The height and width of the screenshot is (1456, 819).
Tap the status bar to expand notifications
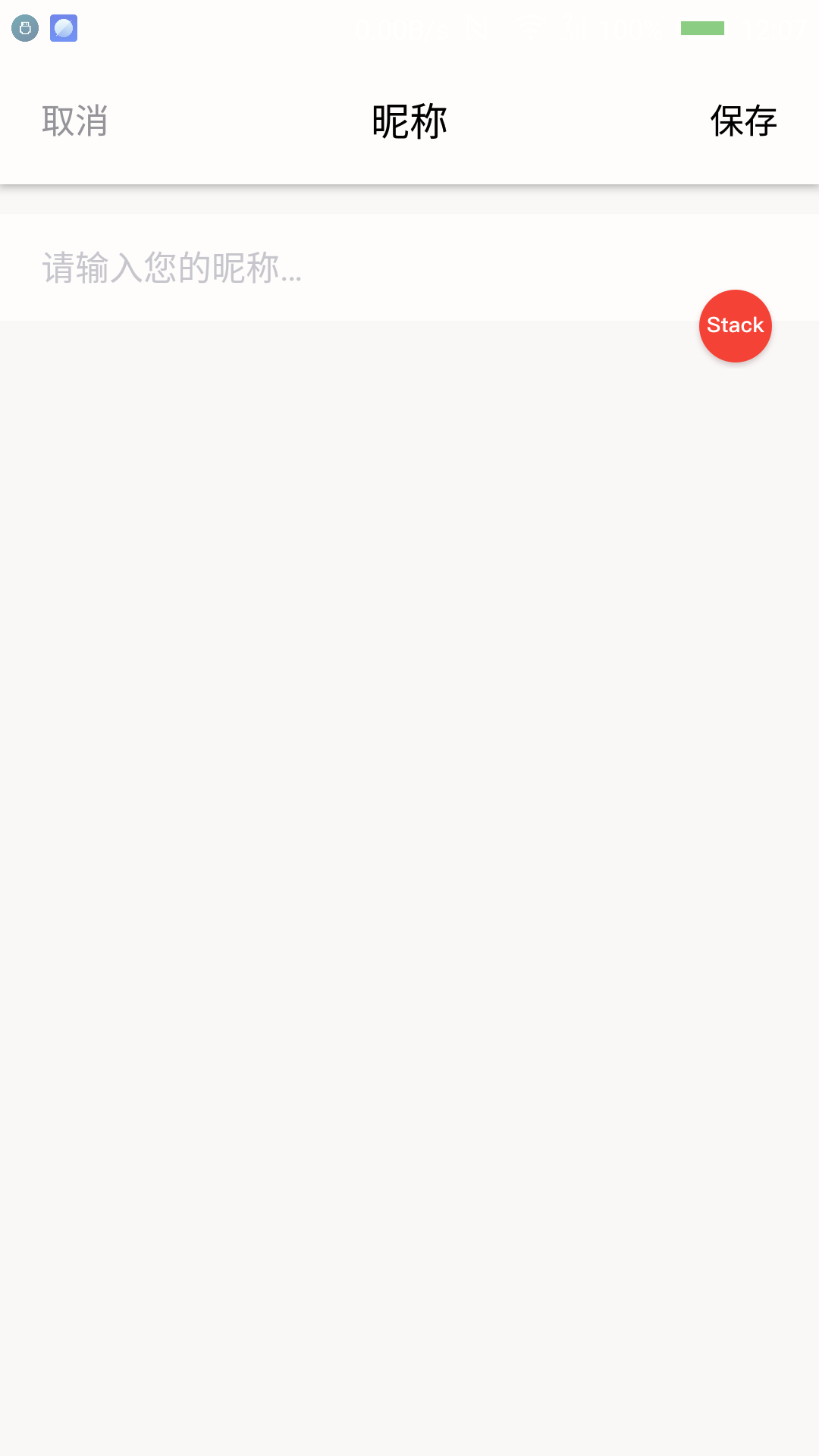[303, 29]
